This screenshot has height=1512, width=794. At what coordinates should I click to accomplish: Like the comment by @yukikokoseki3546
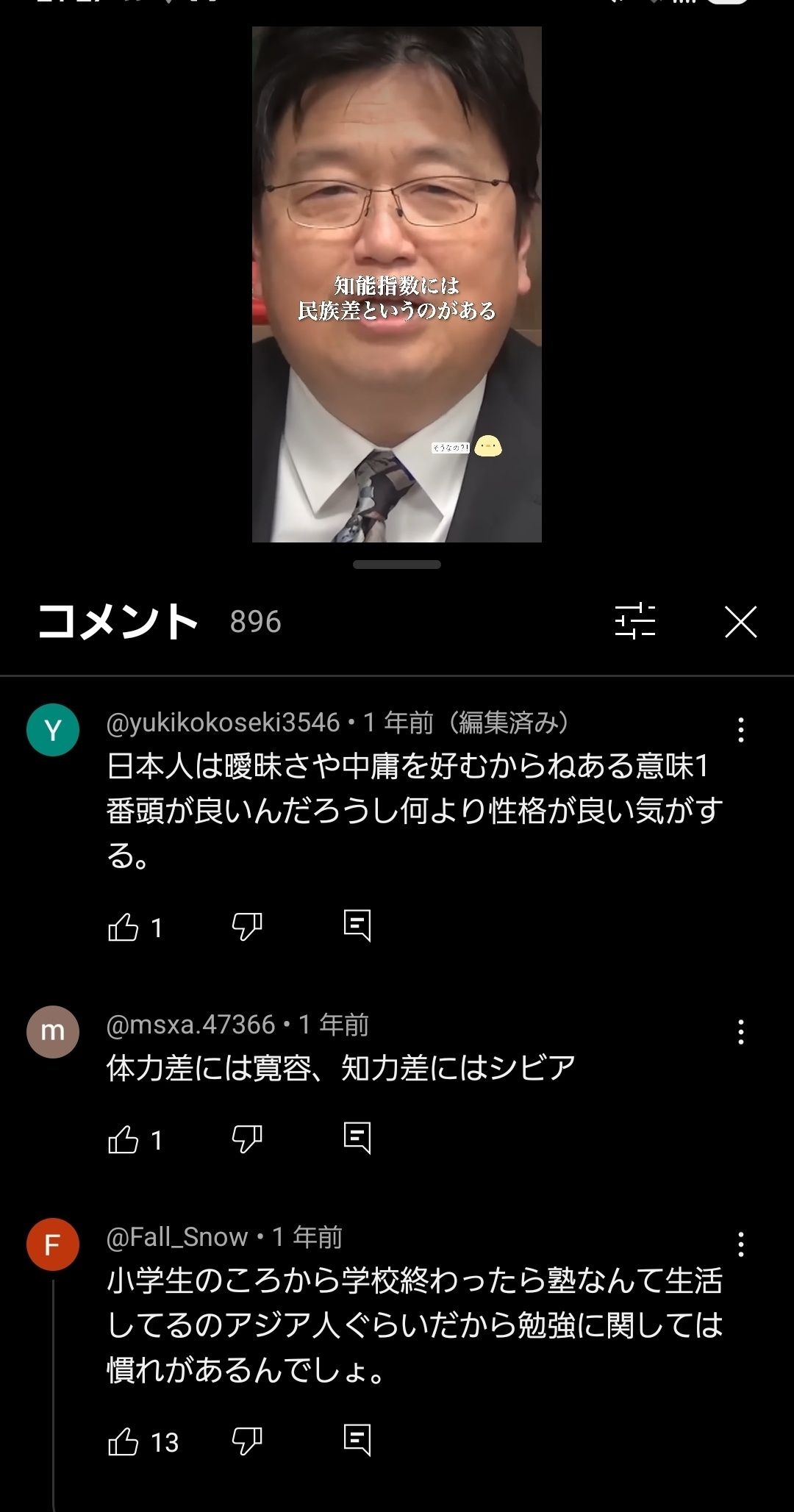(x=123, y=927)
